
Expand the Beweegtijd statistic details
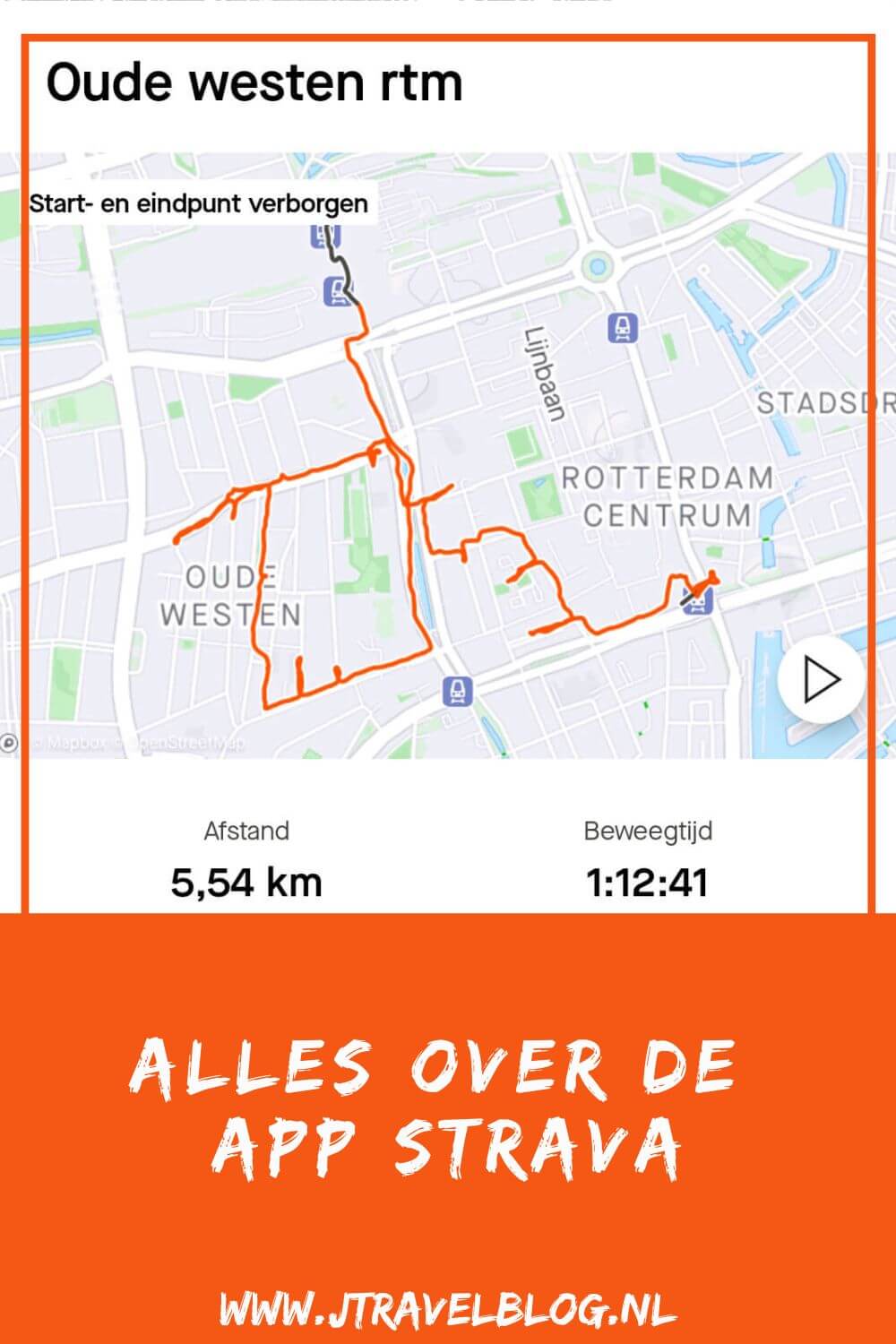point(649,829)
